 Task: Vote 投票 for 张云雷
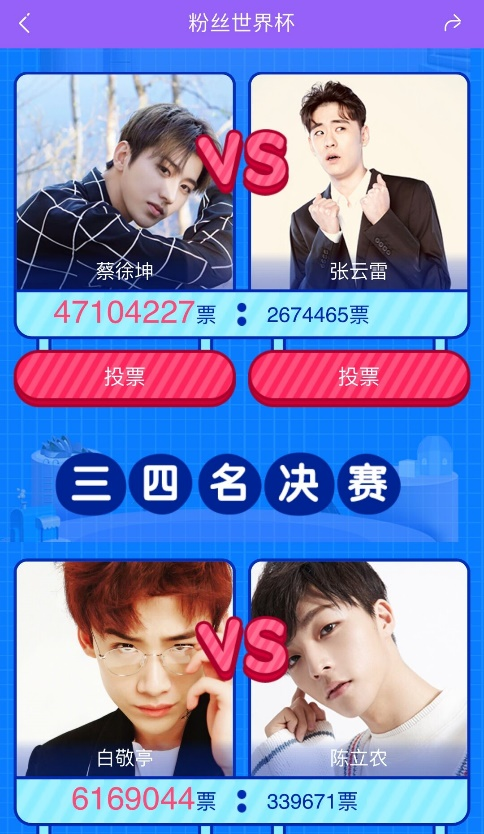[359, 377]
